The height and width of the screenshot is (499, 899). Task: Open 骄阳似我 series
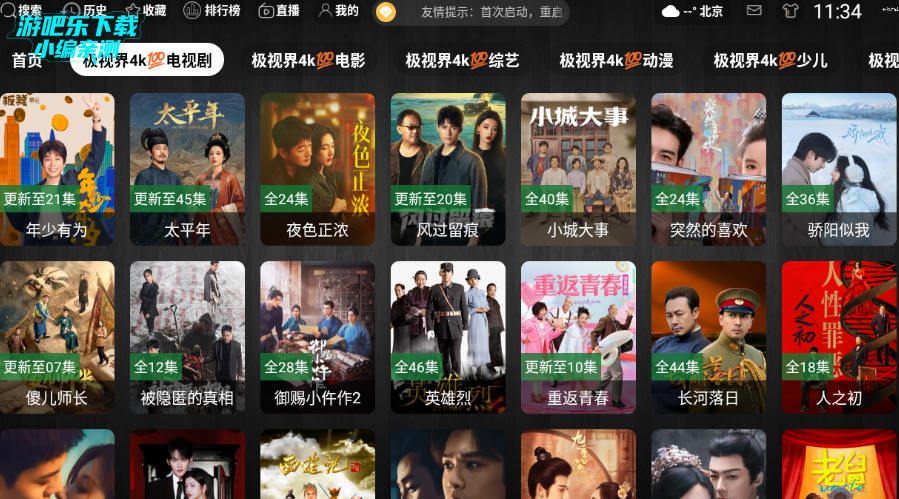pos(838,169)
